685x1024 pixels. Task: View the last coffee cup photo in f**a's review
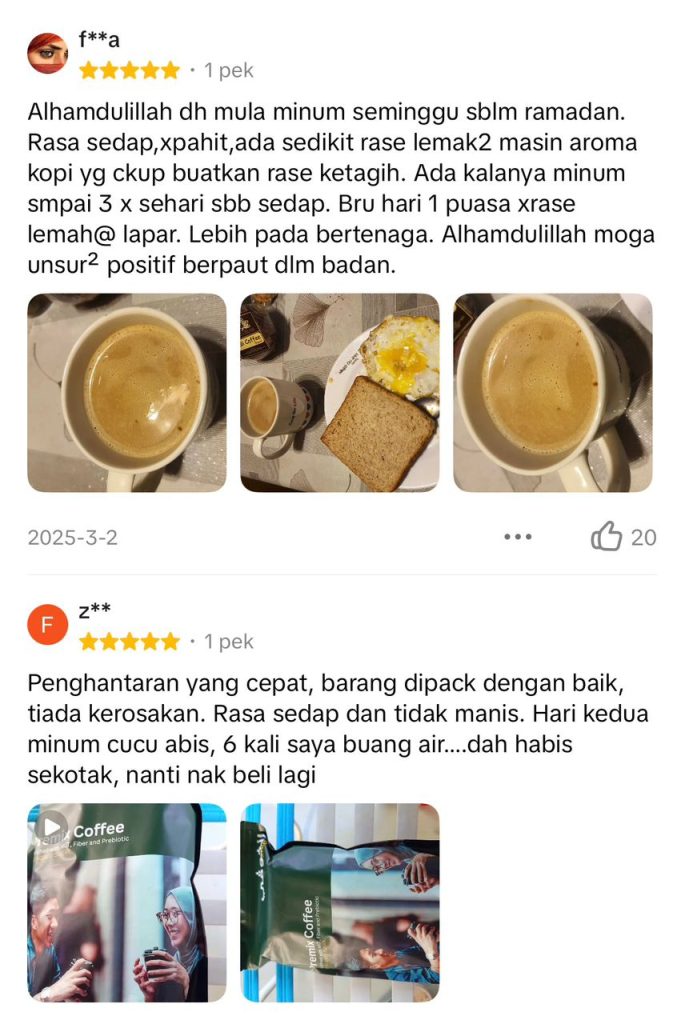pos(553,392)
